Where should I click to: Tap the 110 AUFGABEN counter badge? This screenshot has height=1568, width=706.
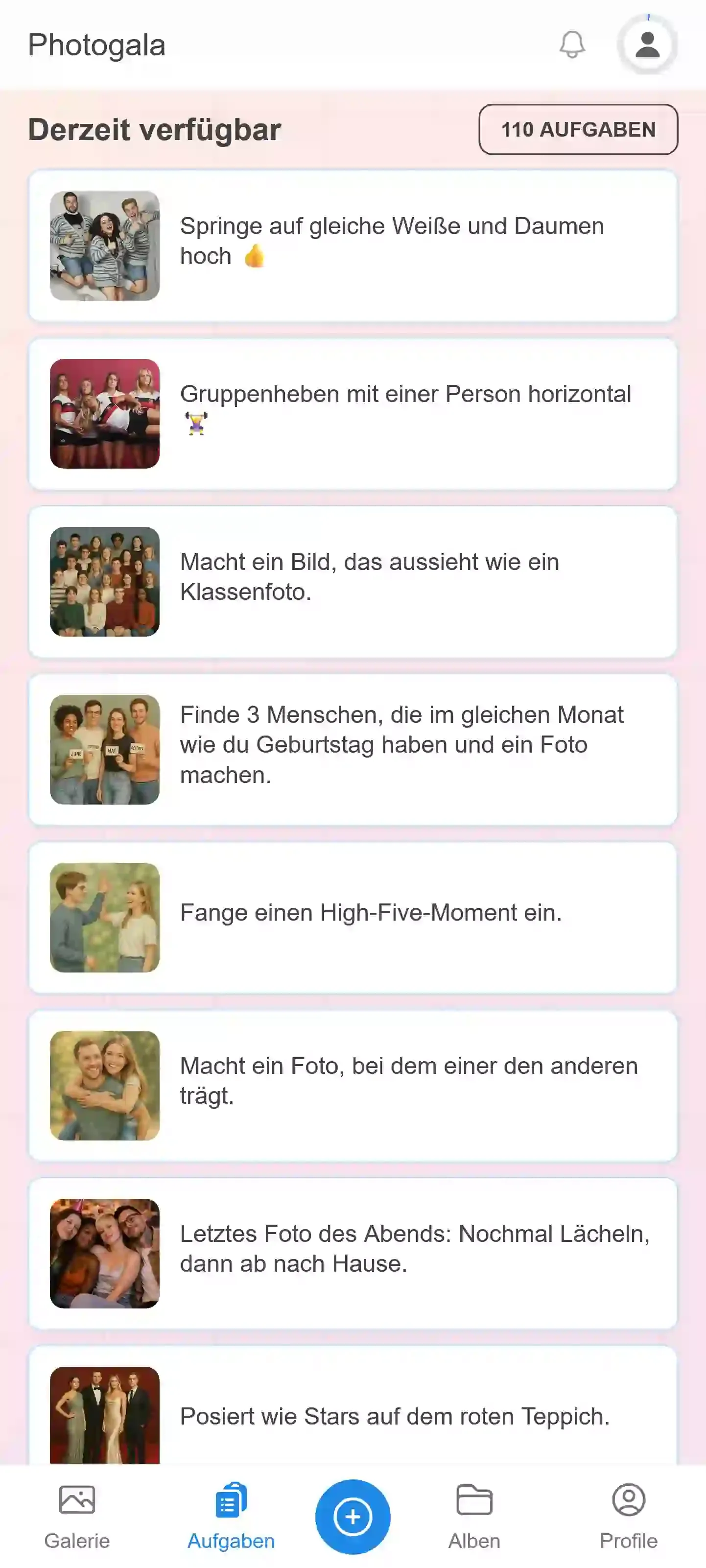click(578, 129)
